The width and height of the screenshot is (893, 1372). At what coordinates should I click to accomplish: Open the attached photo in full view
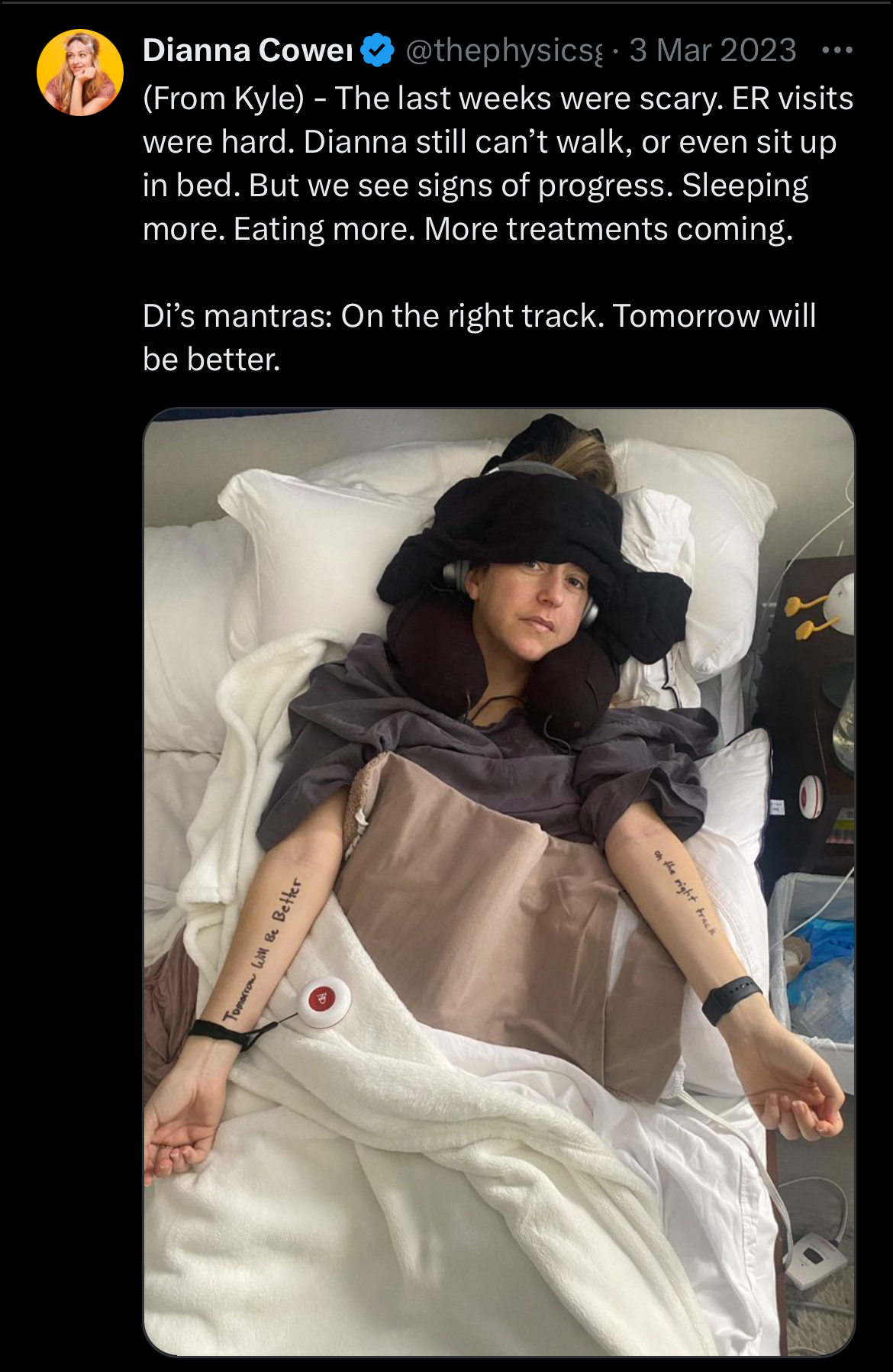[x=498, y=882]
